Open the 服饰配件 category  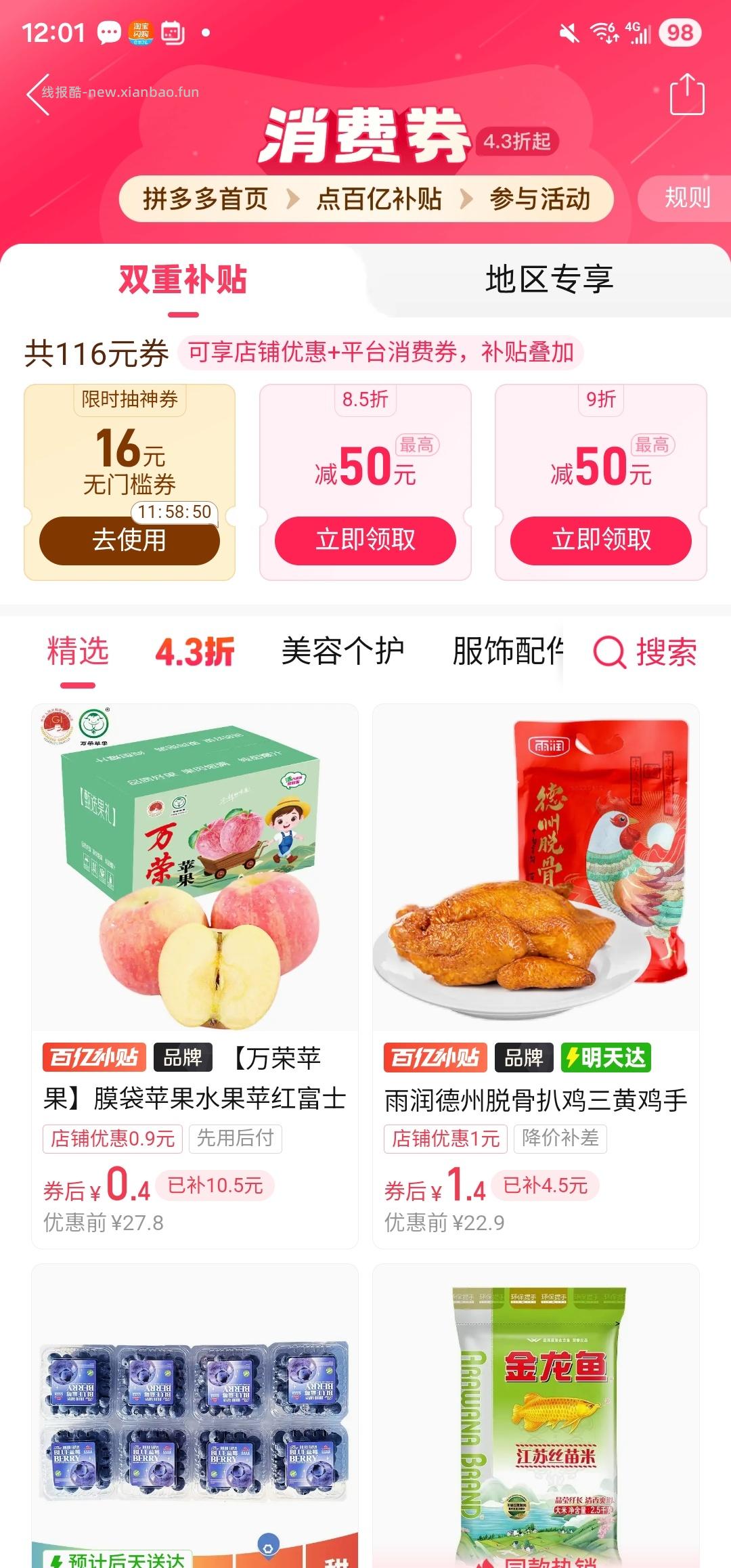tap(508, 651)
